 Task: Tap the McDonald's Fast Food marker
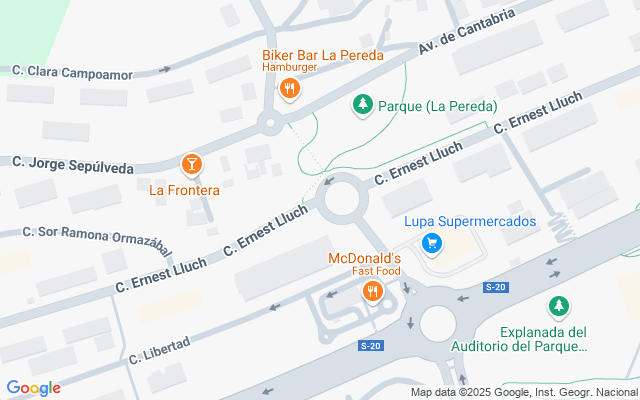(x=371, y=292)
